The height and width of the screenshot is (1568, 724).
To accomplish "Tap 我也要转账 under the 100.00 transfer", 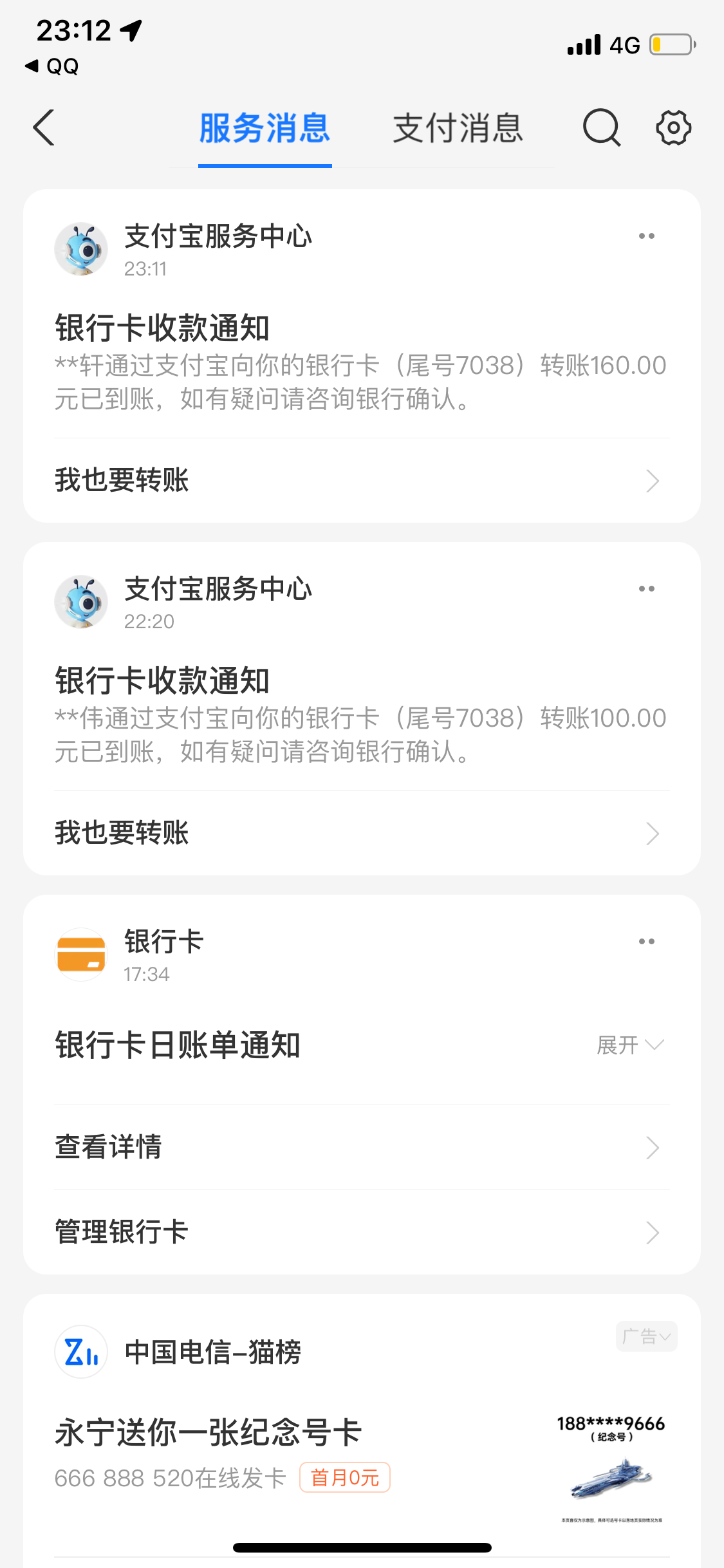I will 360,833.
